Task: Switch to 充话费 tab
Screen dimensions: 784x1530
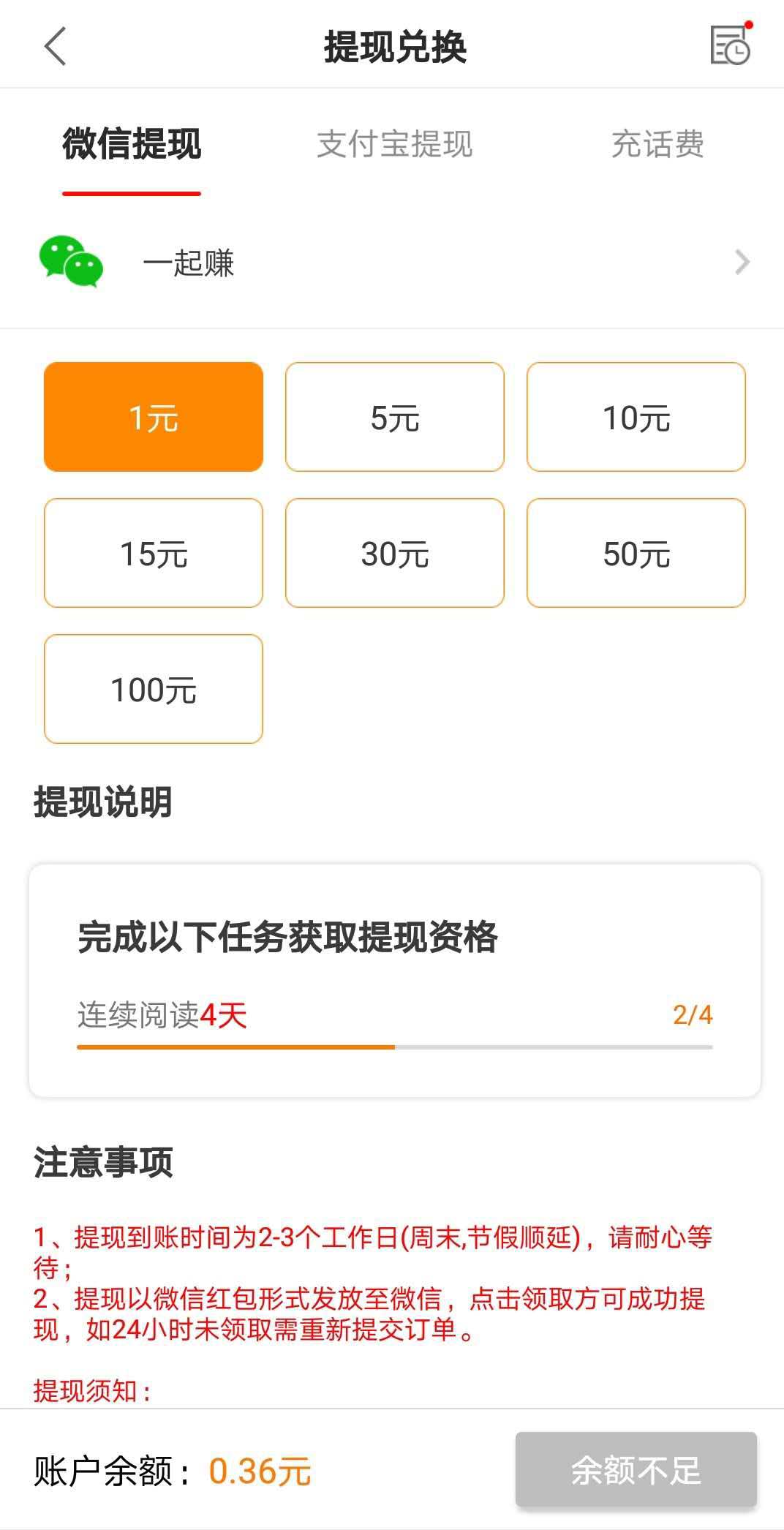Action: pos(657,144)
